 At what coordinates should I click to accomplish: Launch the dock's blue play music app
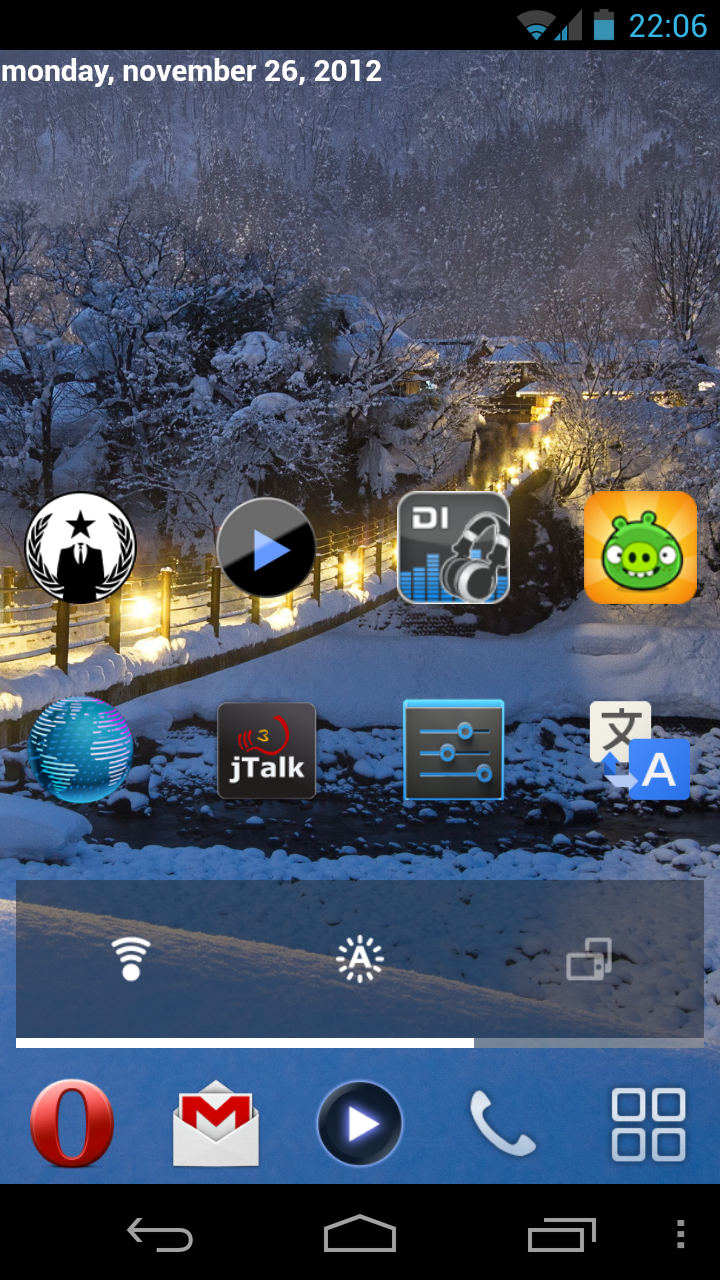click(x=360, y=1124)
